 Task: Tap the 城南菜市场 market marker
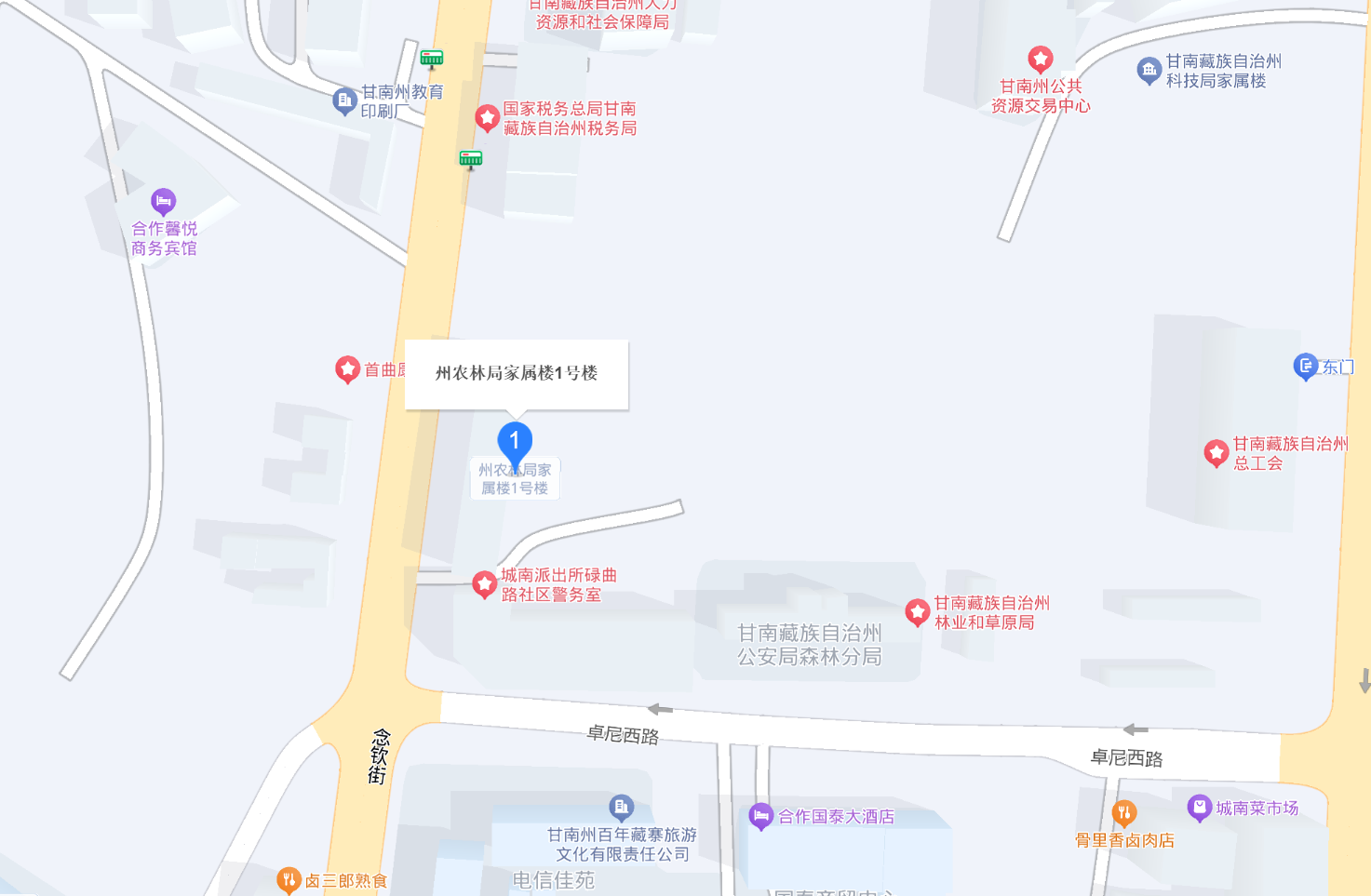pos(1200,808)
